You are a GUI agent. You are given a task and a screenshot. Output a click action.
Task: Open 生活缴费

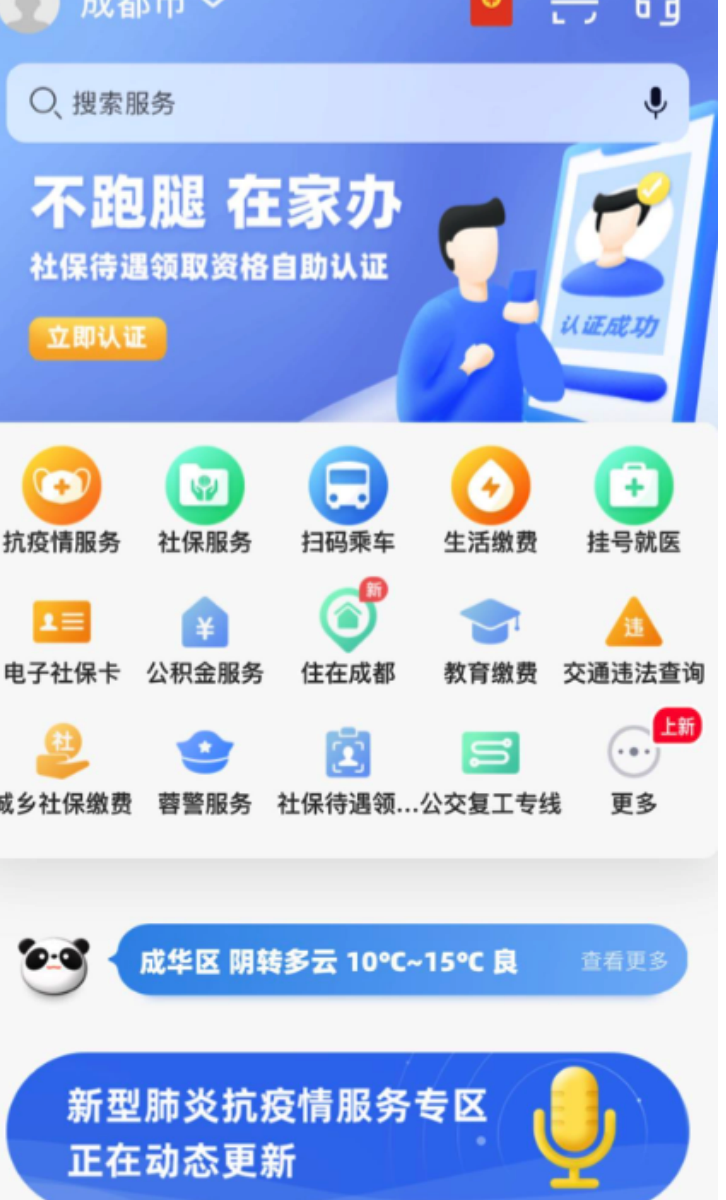[490, 500]
